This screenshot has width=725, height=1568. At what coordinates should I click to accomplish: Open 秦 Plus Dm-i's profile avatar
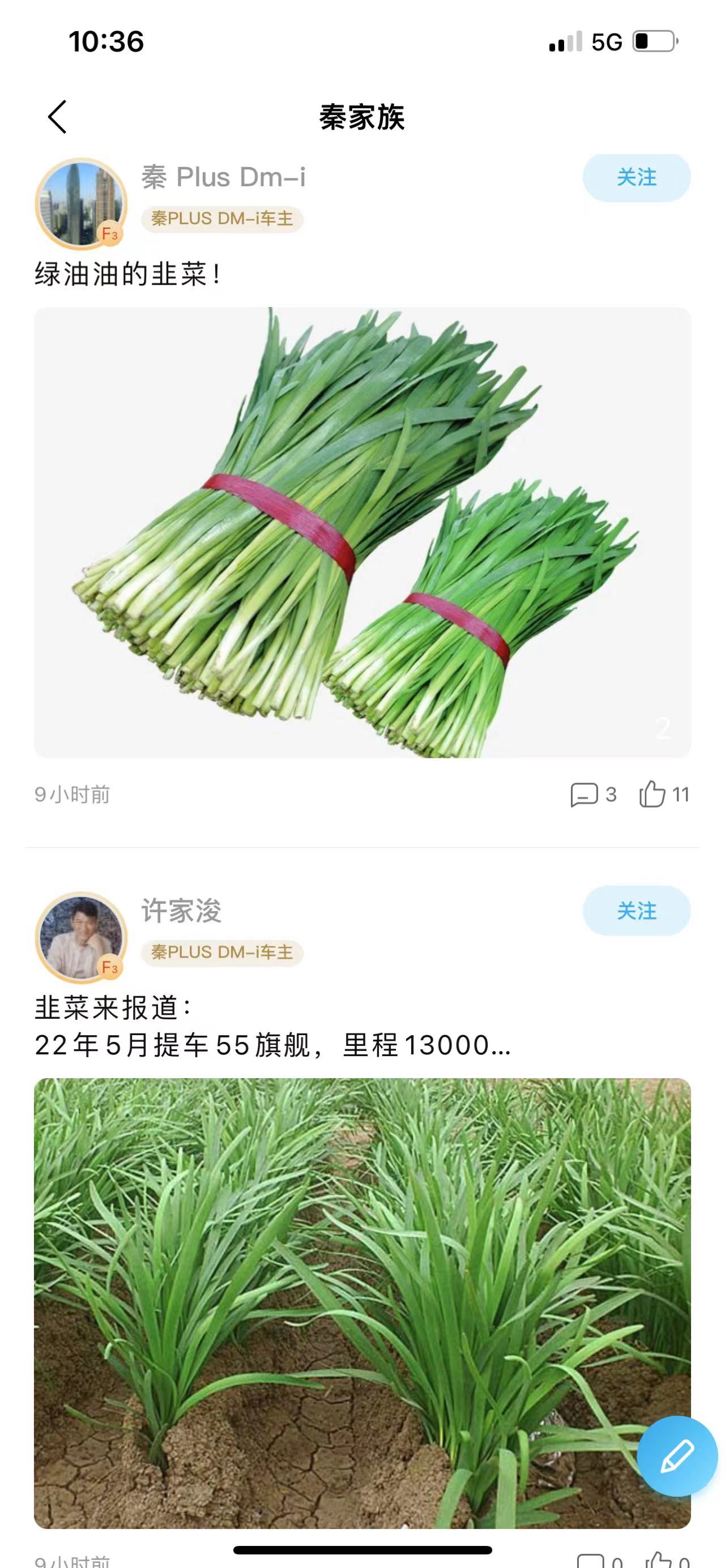point(81,204)
